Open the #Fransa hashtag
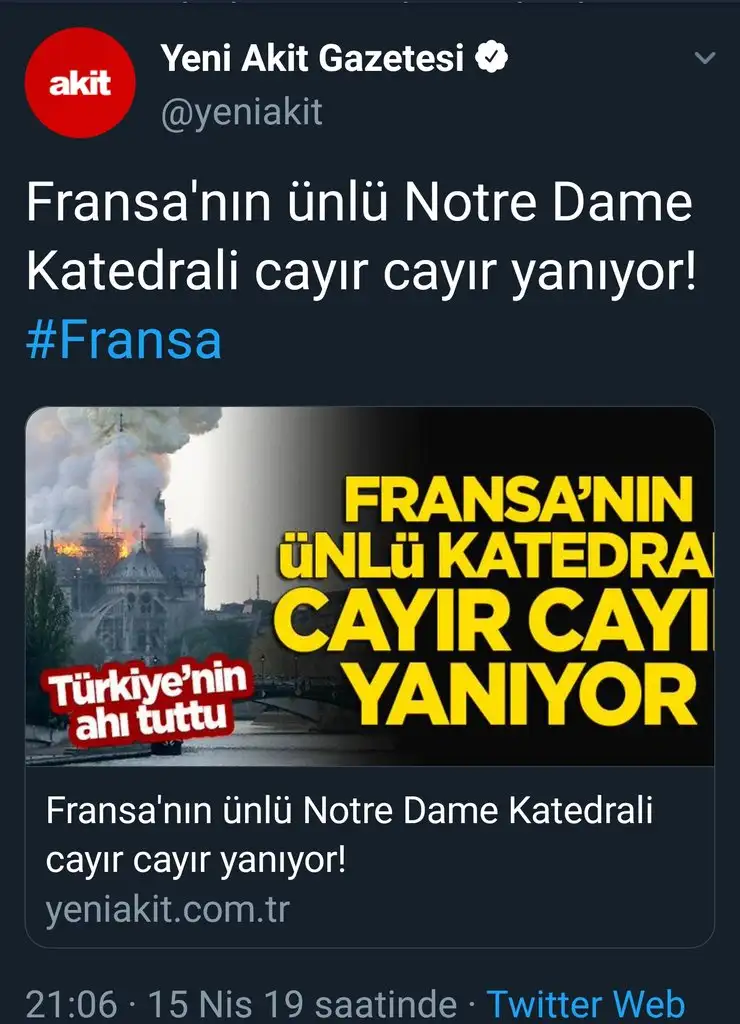The height and width of the screenshot is (1024, 740). [x=123, y=340]
